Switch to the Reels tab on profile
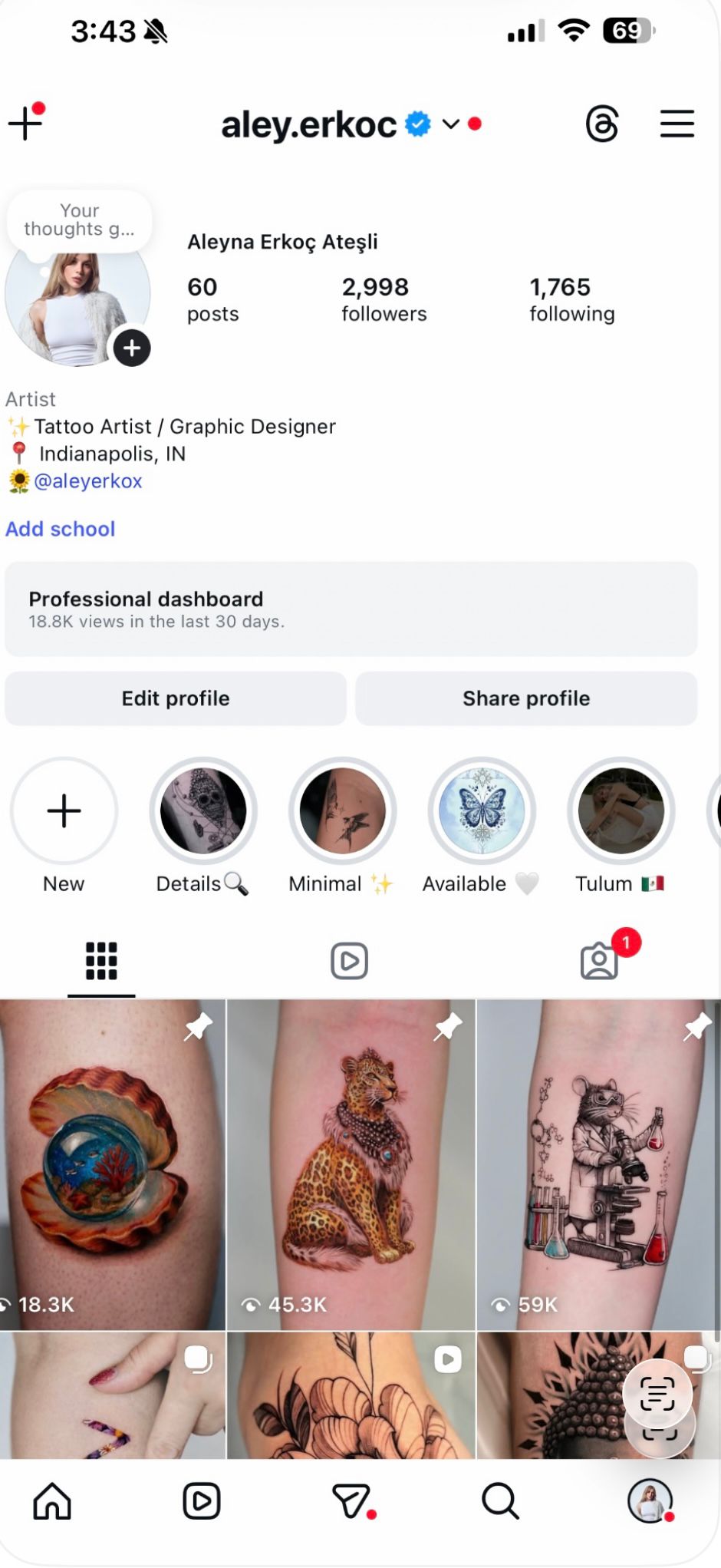 (x=349, y=961)
